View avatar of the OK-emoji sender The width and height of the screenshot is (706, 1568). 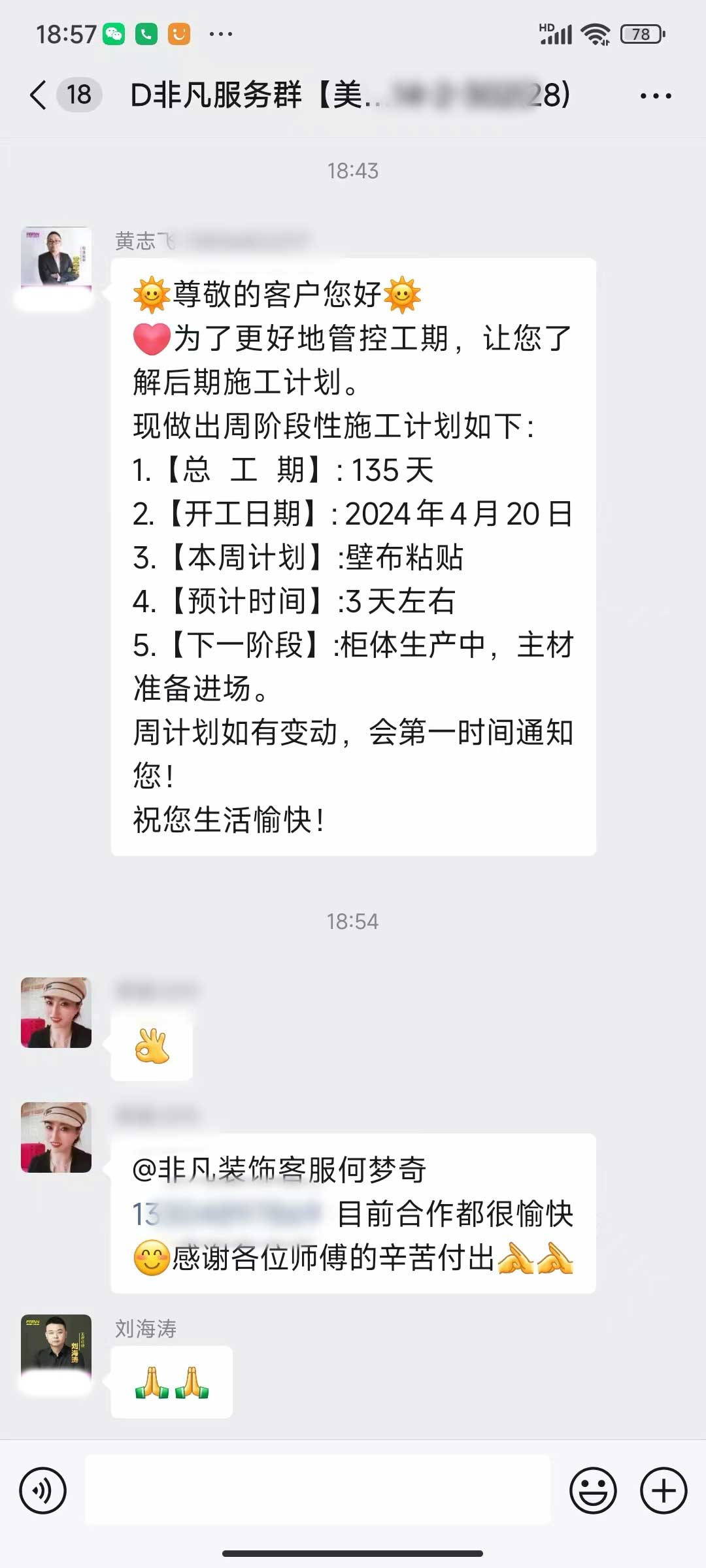click(x=56, y=1013)
